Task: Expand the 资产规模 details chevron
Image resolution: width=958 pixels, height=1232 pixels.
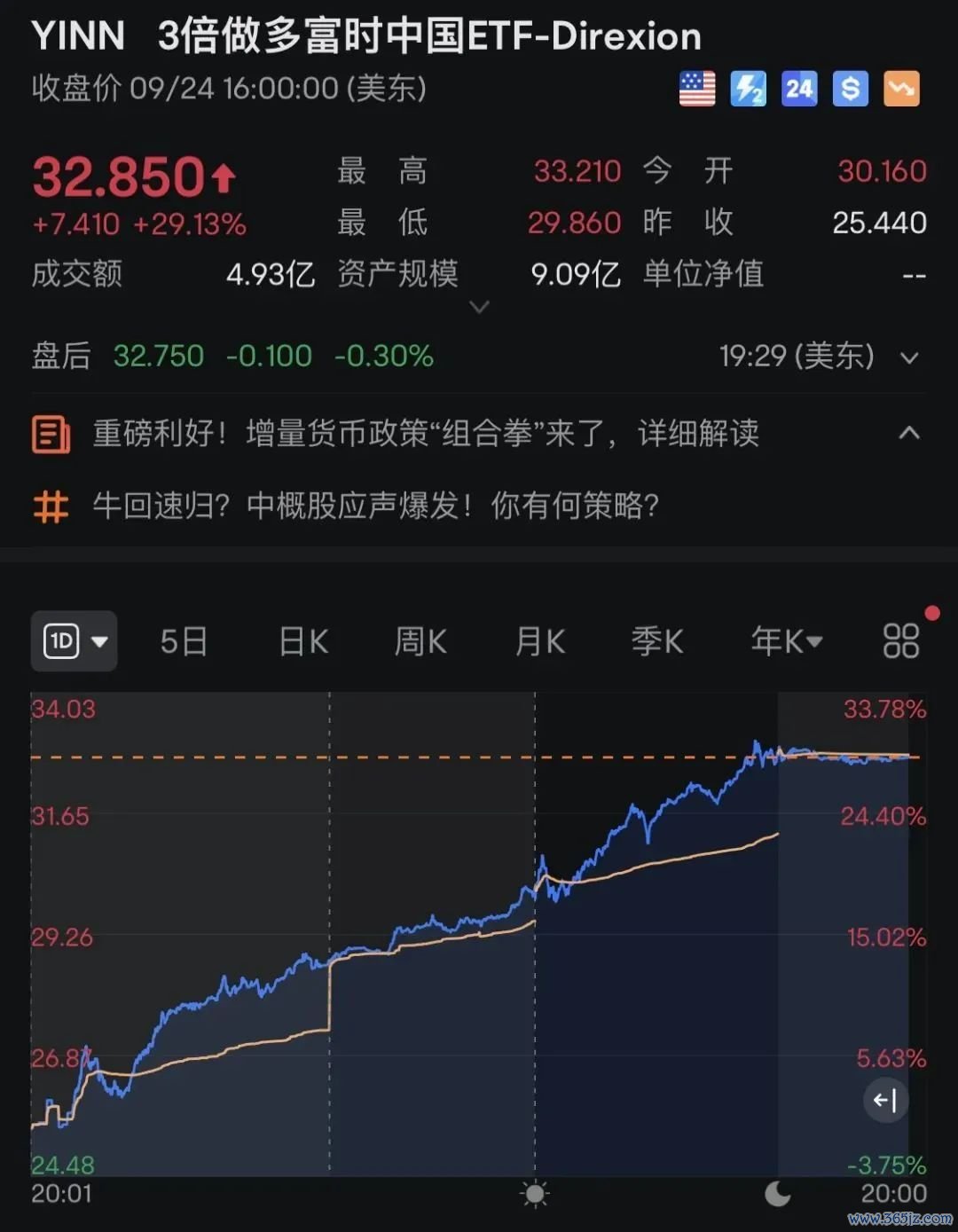Action: [479, 306]
